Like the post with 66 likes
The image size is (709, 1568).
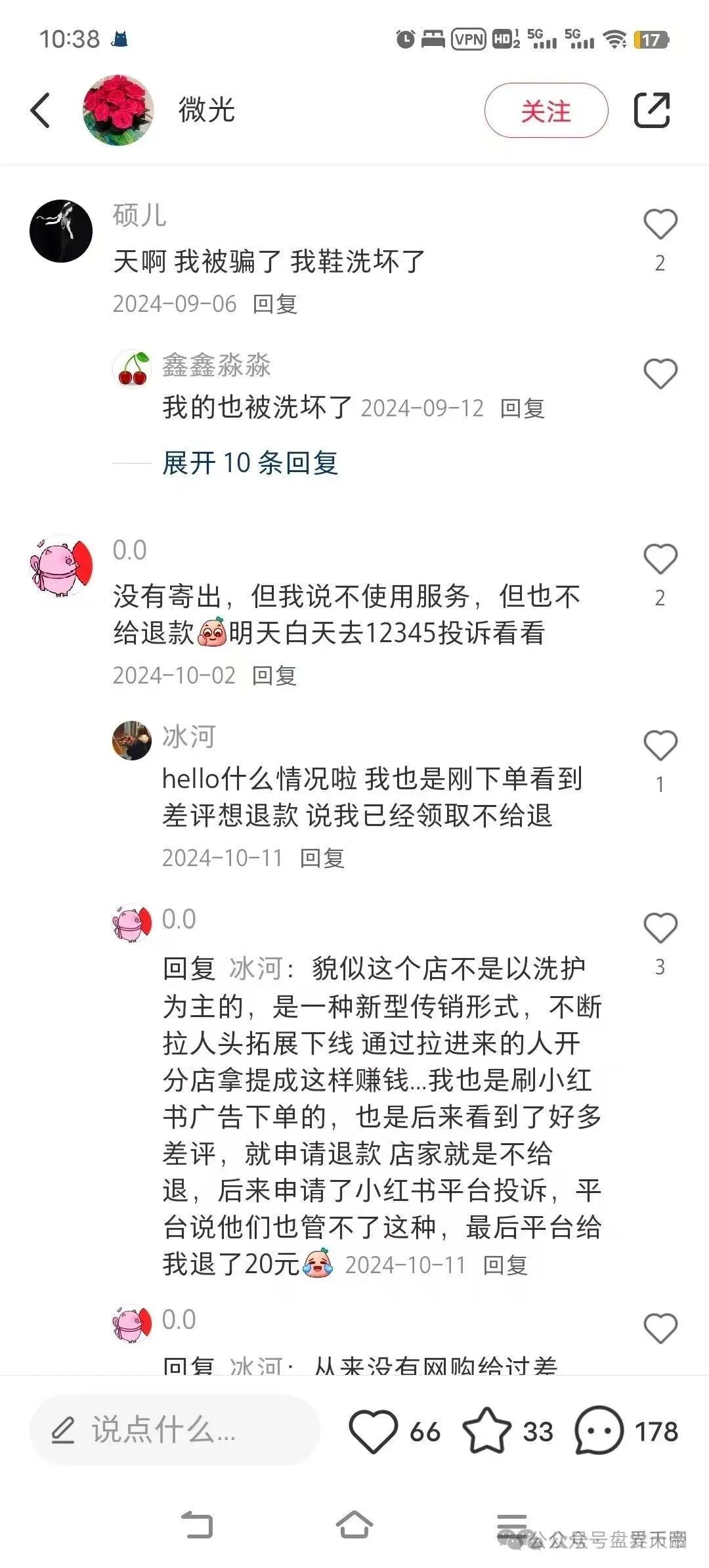[373, 1431]
